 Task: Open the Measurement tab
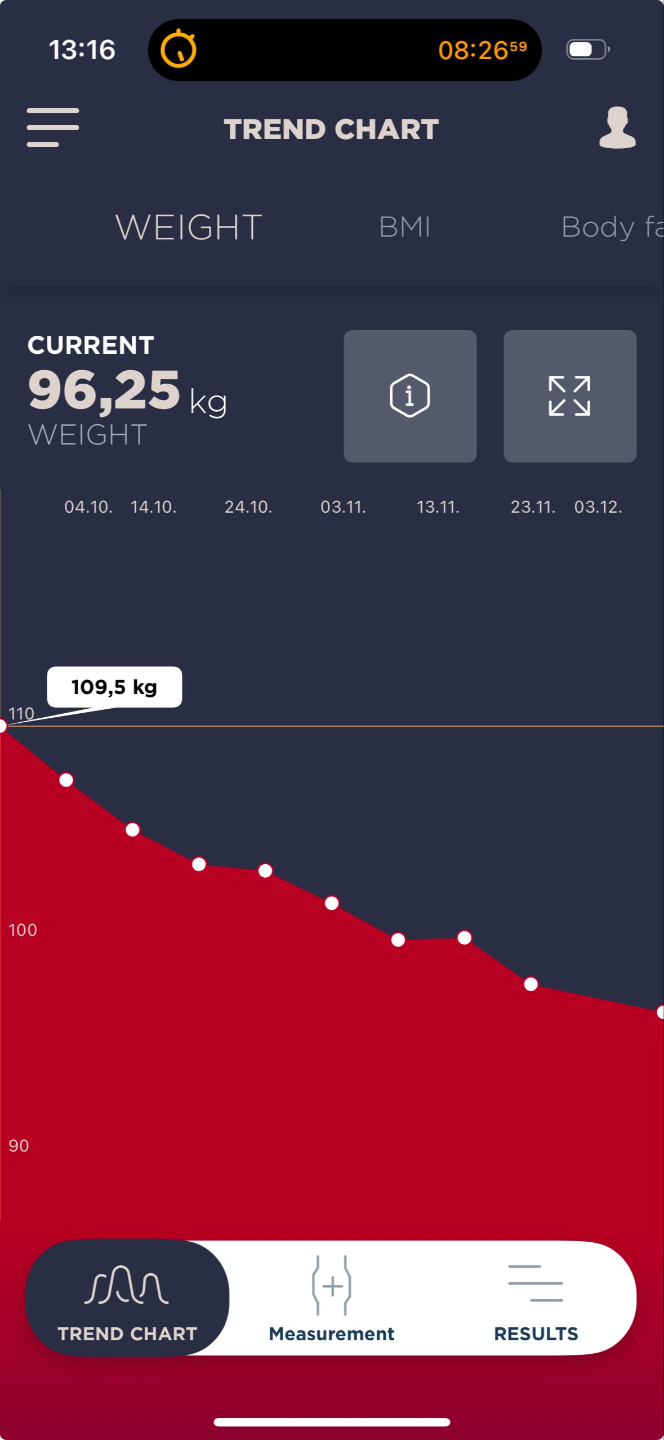332,1298
